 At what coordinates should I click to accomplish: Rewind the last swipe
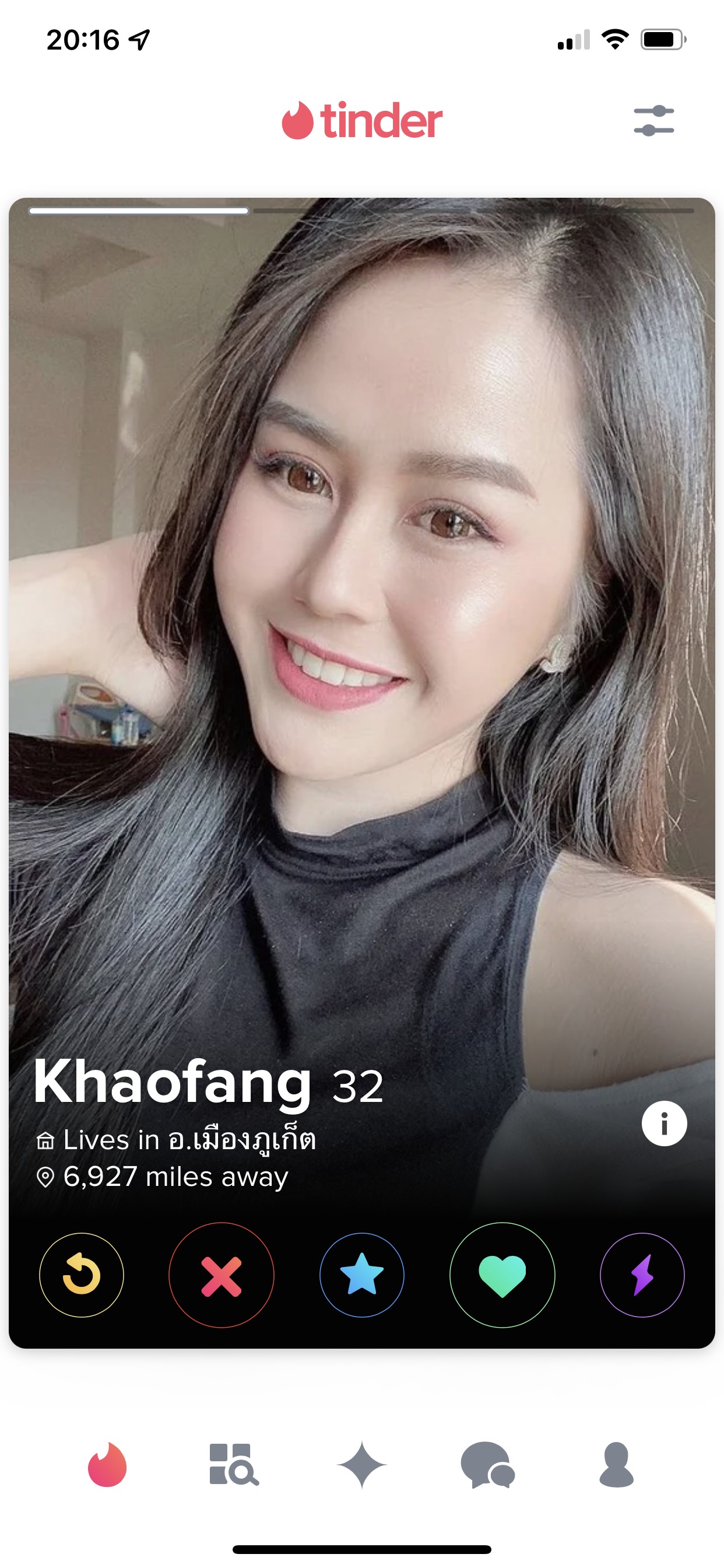click(x=82, y=1275)
